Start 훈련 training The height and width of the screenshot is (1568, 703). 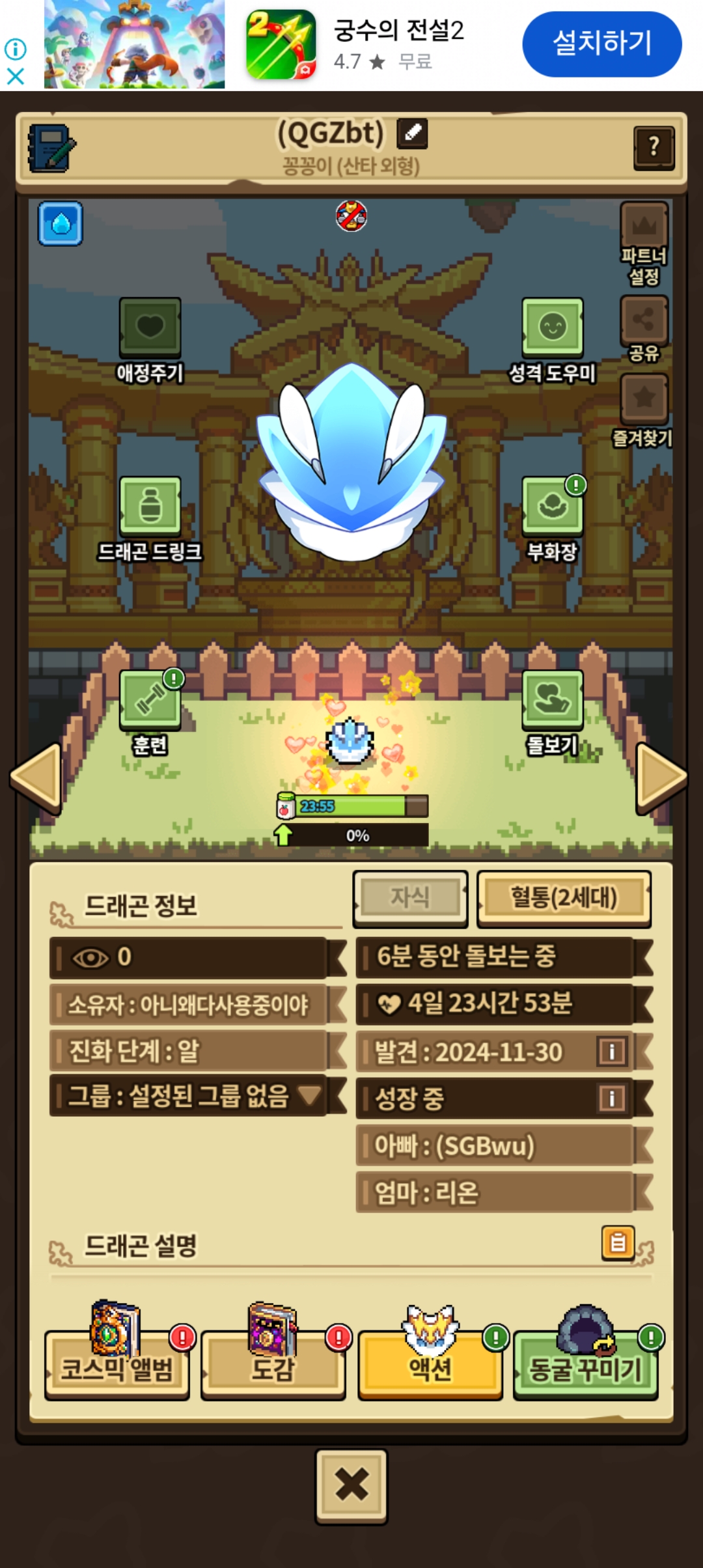click(x=150, y=700)
